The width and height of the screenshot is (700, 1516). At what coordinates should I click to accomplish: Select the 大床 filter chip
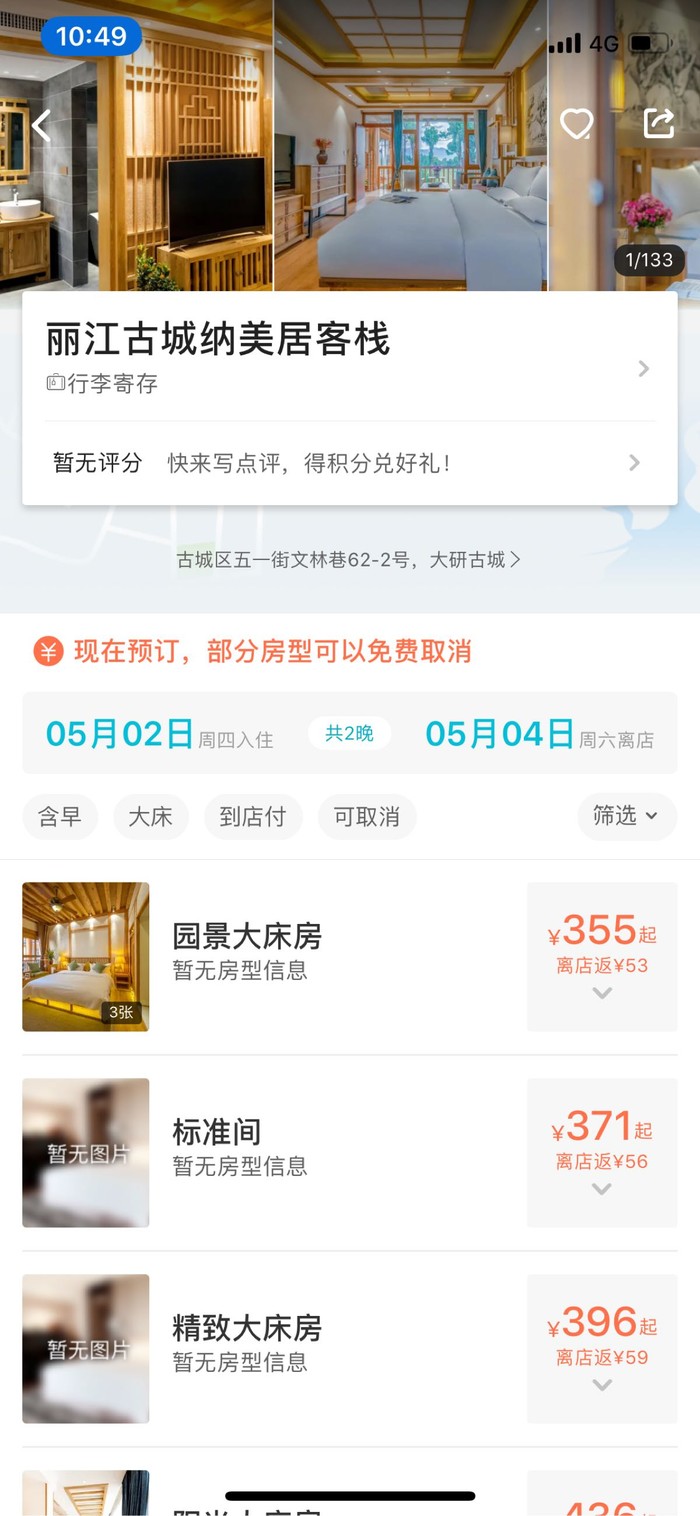click(150, 817)
